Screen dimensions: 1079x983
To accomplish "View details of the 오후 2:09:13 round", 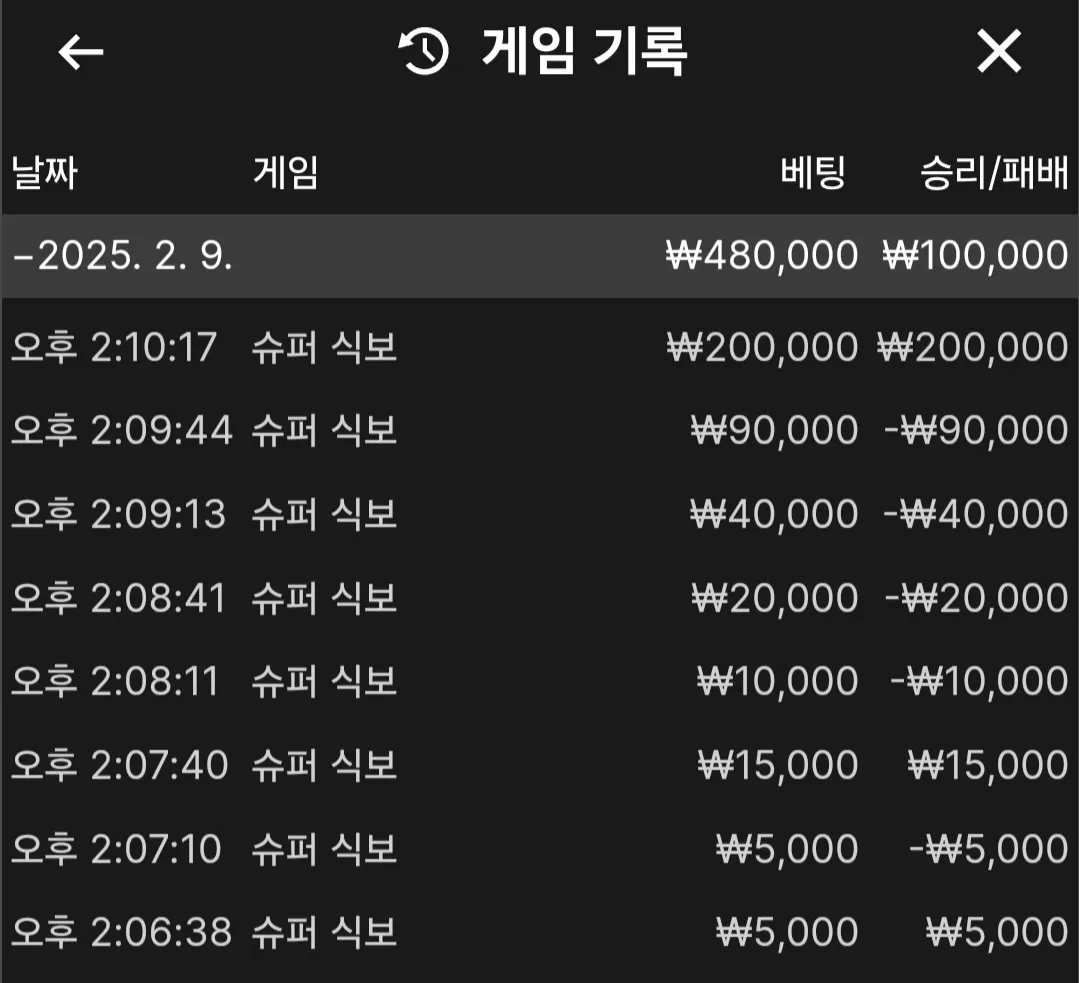I will (x=540, y=514).
